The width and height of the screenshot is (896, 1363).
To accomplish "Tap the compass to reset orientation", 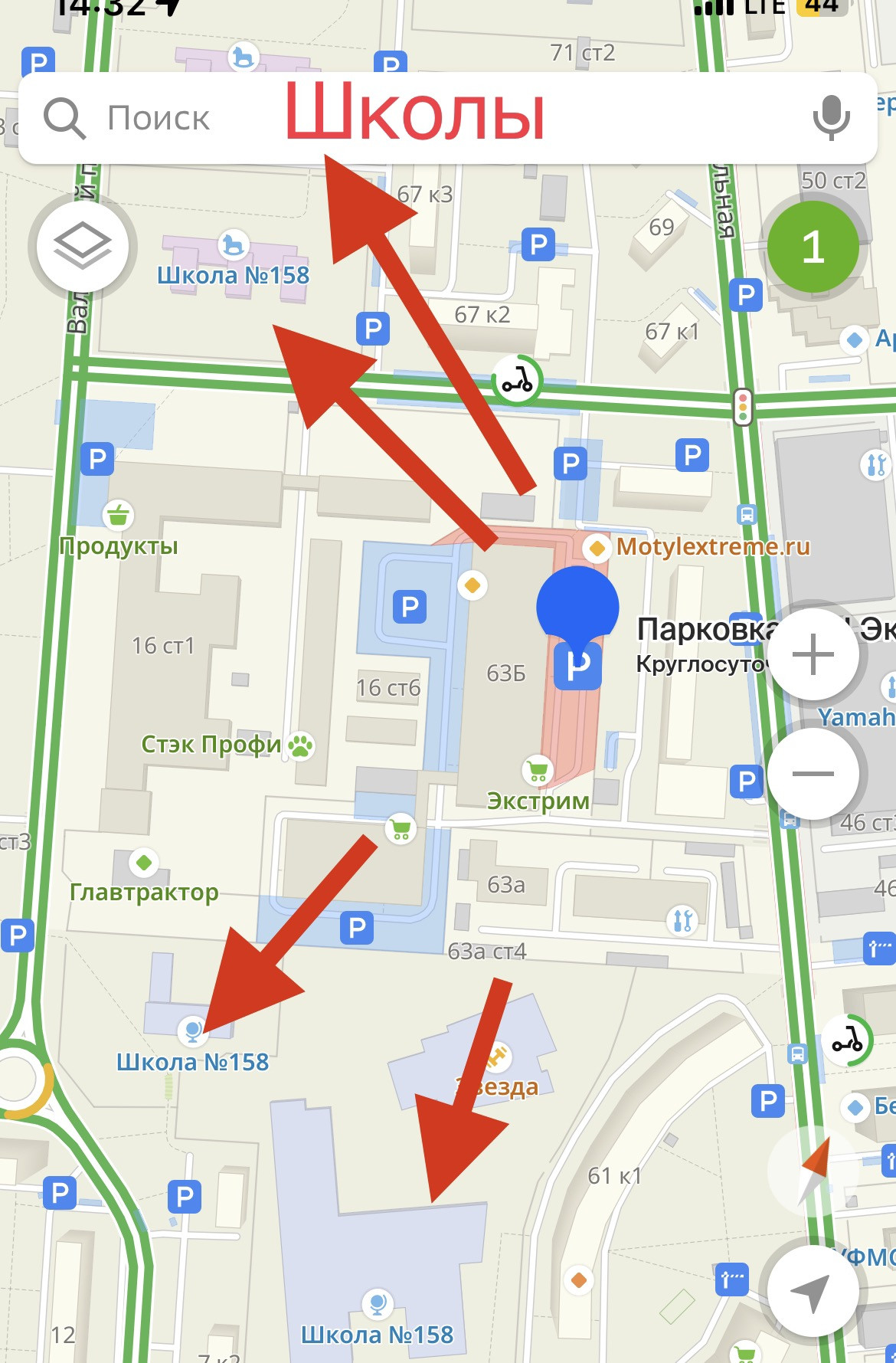I will tap(813, 1171).
